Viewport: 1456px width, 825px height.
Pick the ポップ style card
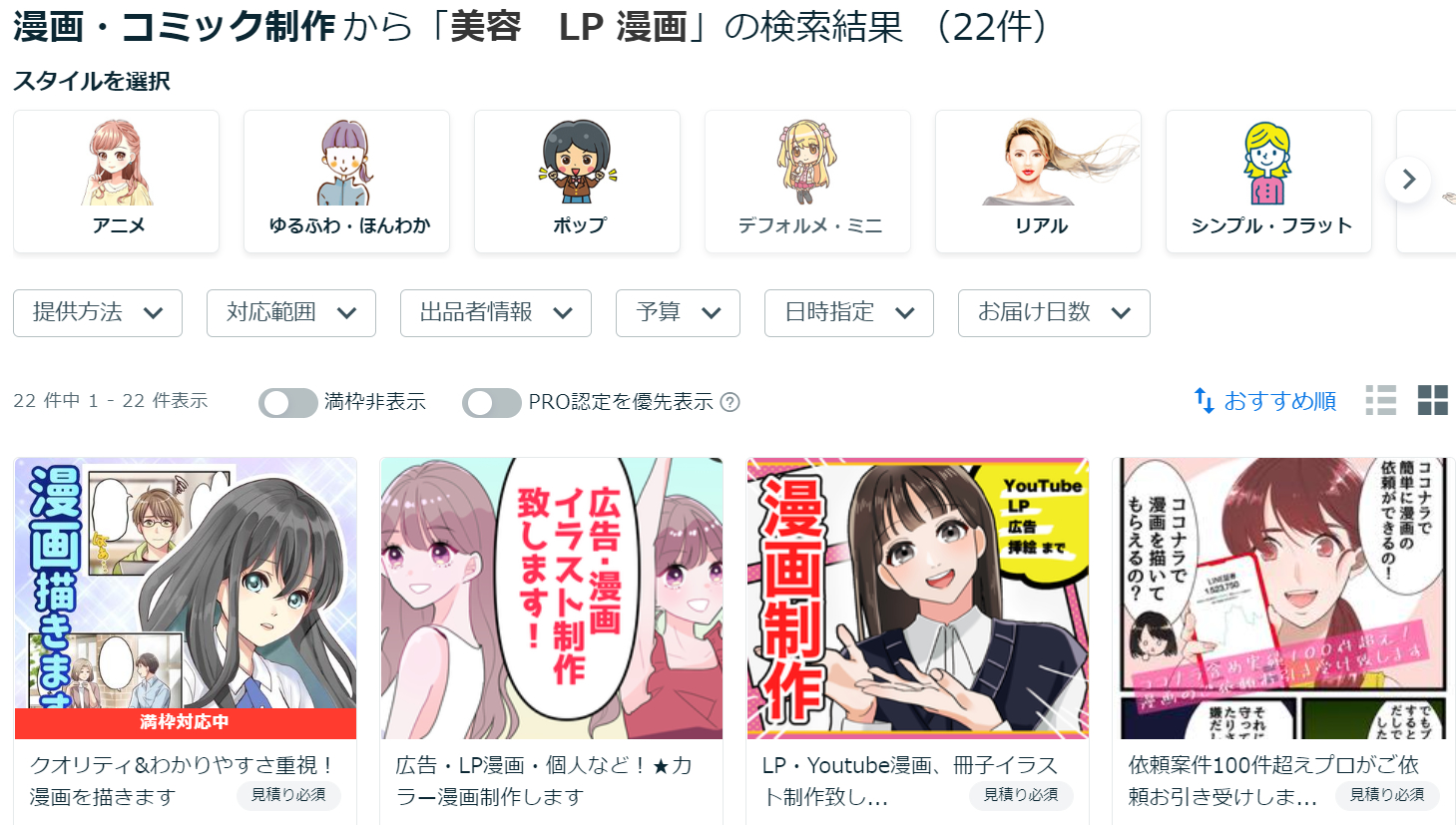[x=577, y=182]
